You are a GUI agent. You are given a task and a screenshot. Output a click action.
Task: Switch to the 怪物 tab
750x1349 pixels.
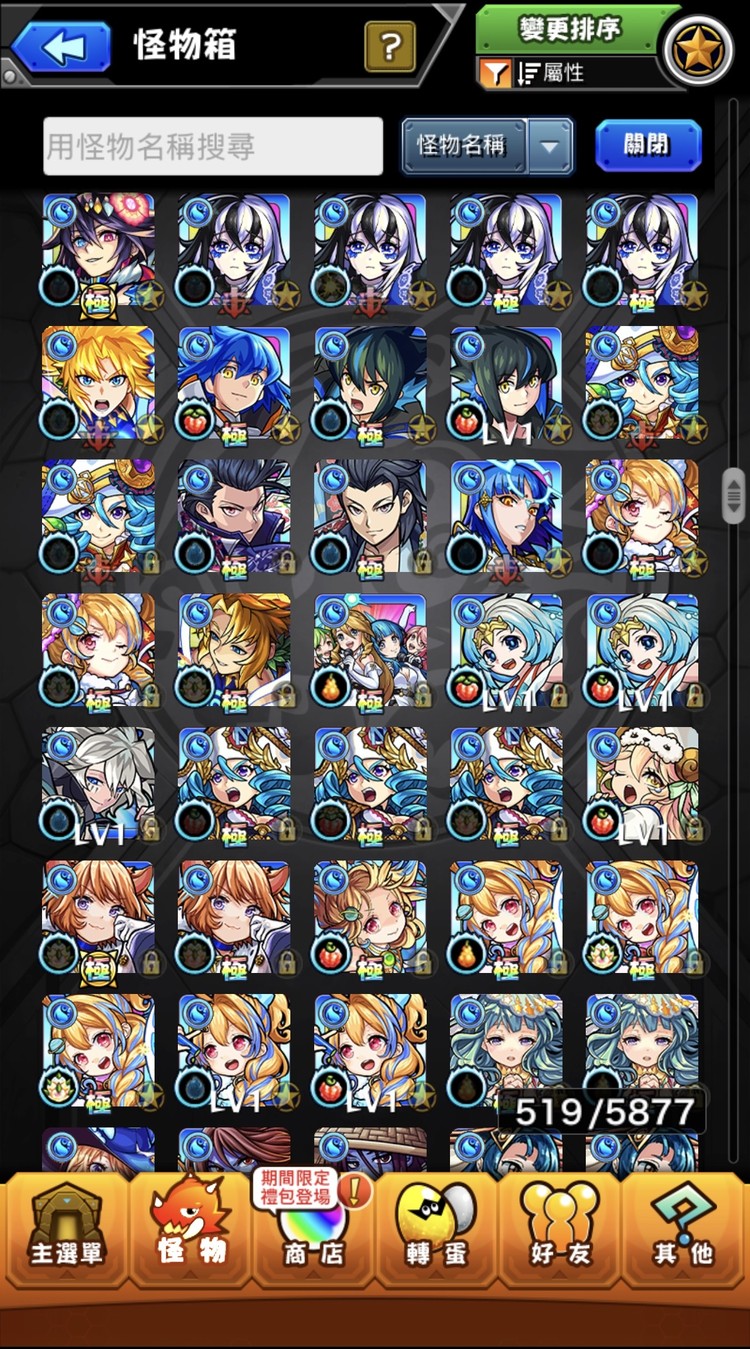tap(190, 1229)
